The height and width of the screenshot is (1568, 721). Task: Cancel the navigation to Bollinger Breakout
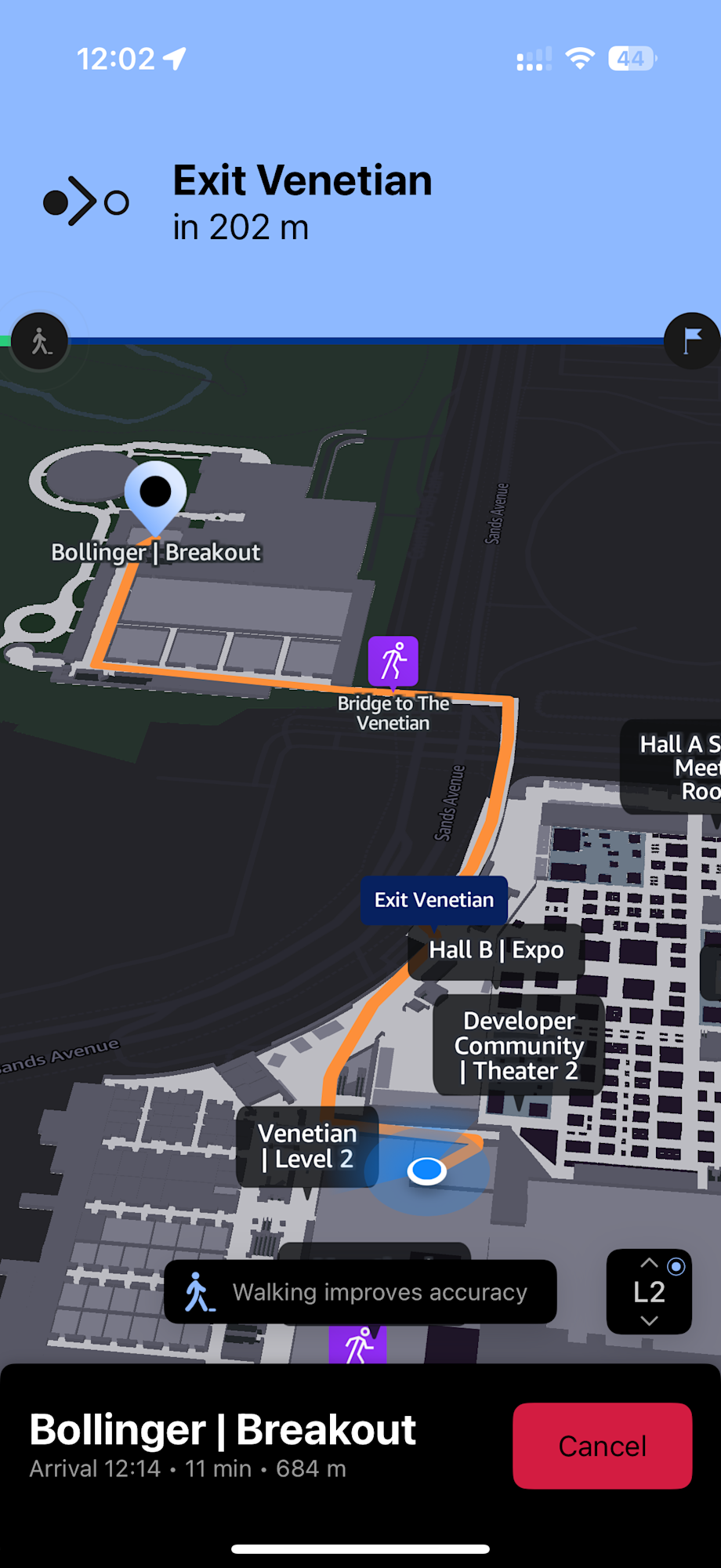(602, 1446)
